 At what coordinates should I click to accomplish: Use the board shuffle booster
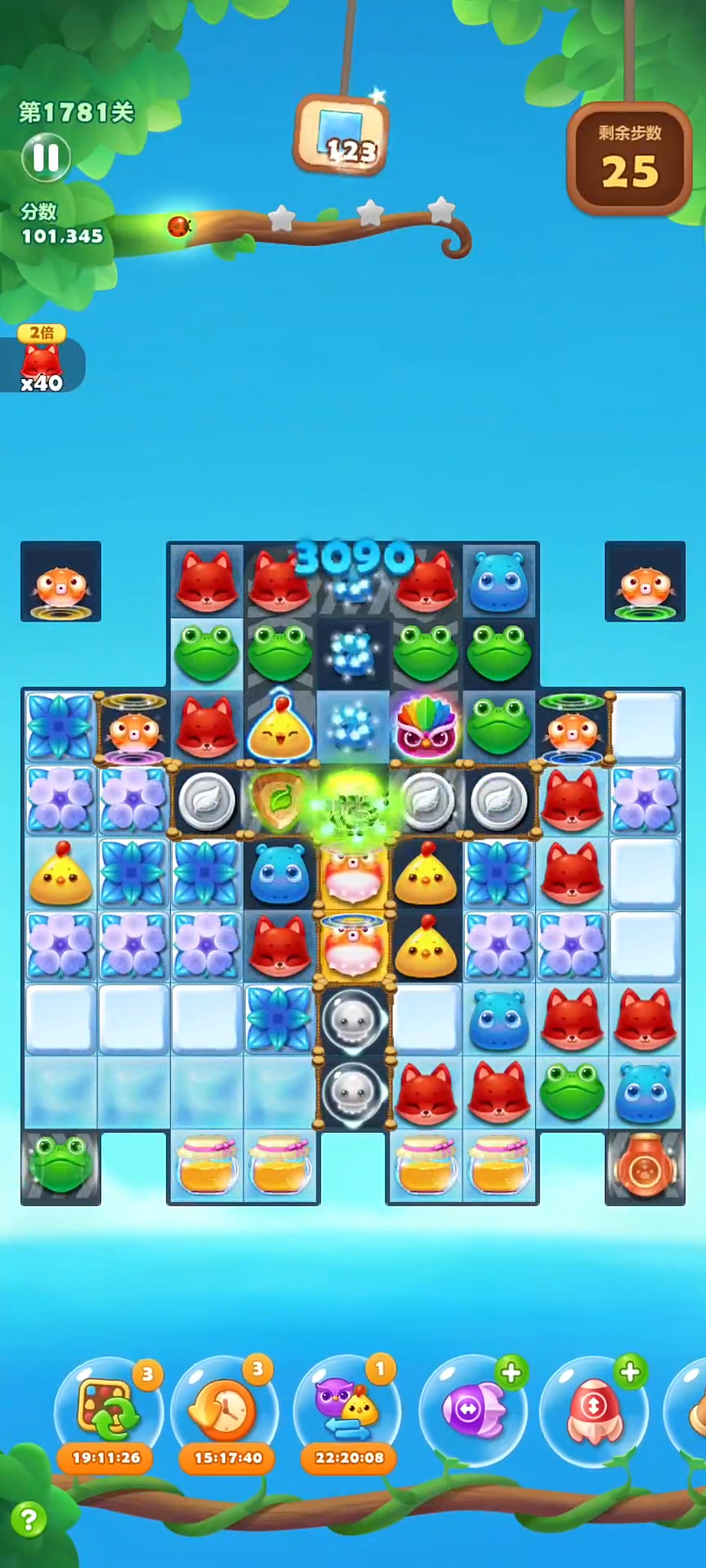[x=108, y=1410]
